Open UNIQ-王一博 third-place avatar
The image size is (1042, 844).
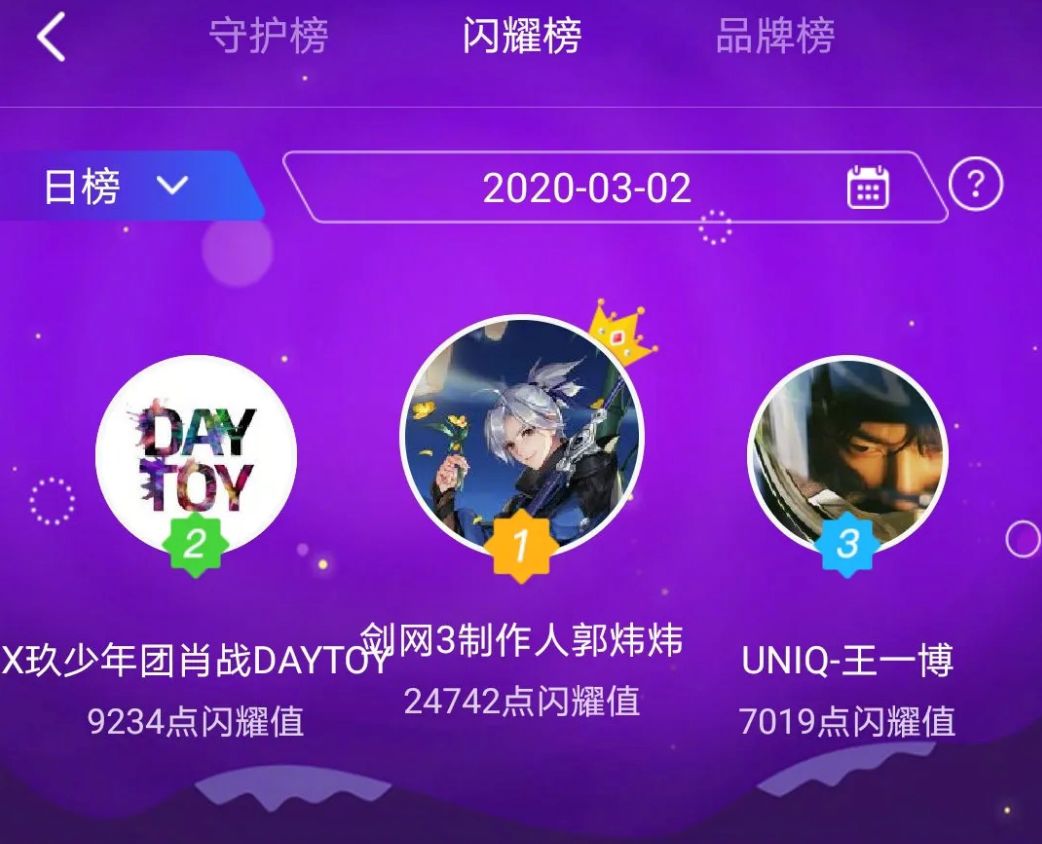(847, 455)
